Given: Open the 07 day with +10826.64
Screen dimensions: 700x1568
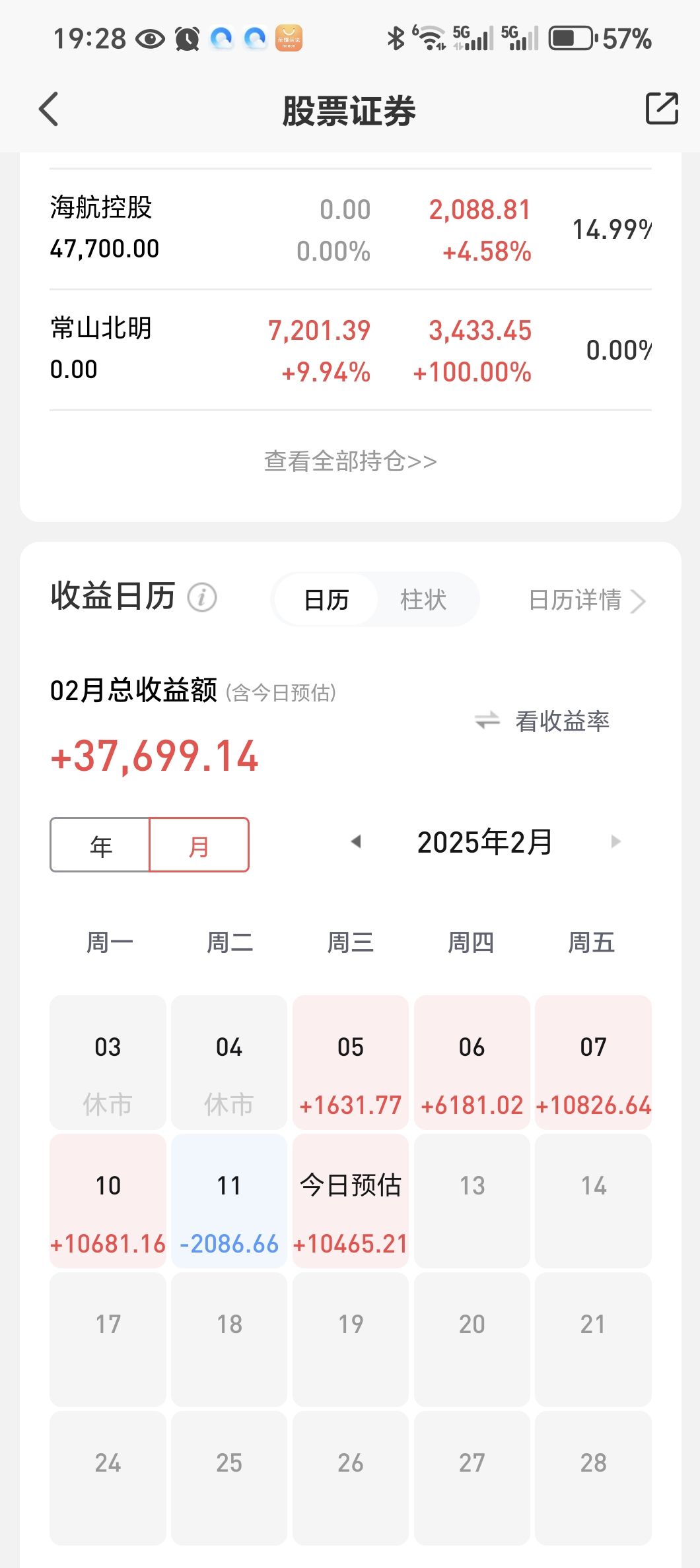Looking at the screenshot, I should (593, 1062).
